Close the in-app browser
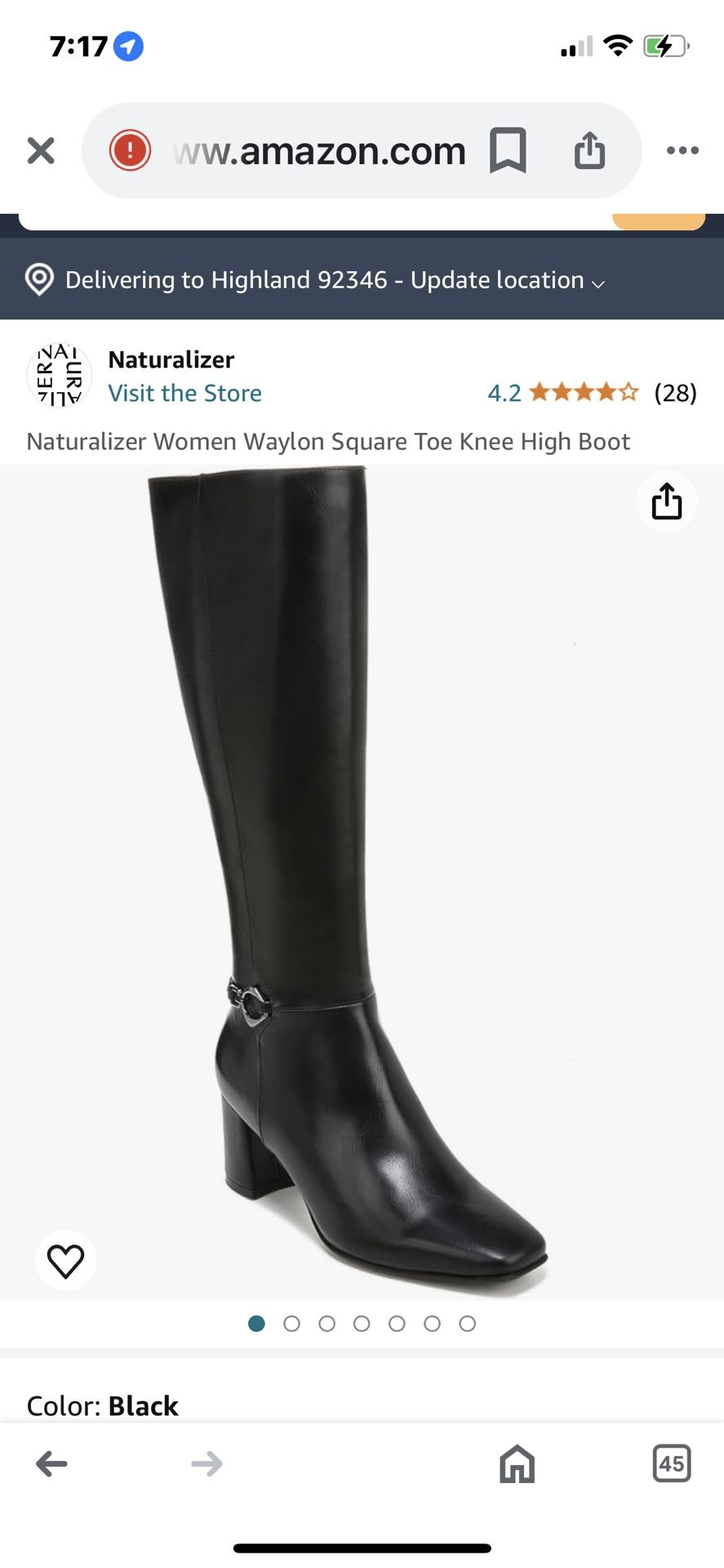 coord(41,151)
